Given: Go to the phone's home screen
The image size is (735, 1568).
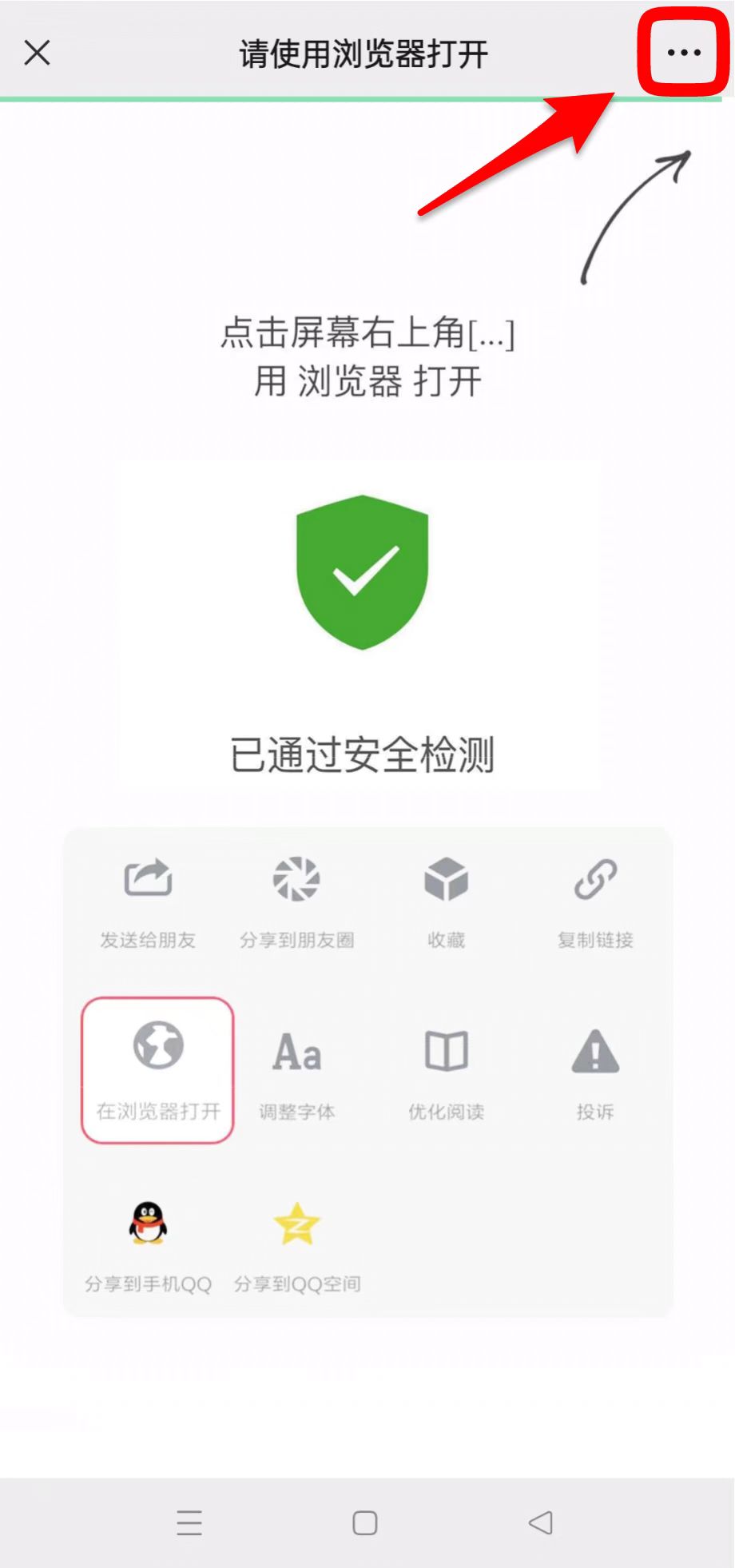Looking at the screenshot, I should pos(365,1523).
